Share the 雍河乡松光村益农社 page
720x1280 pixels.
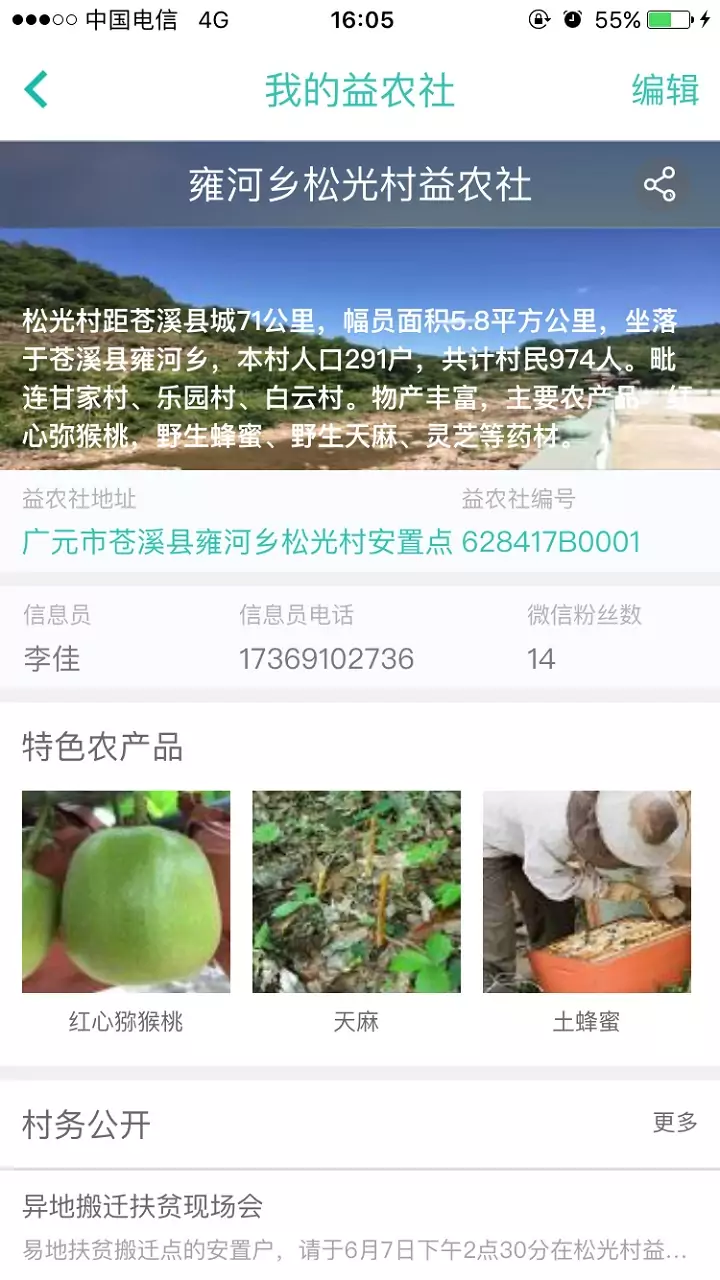tap(660, 185)
